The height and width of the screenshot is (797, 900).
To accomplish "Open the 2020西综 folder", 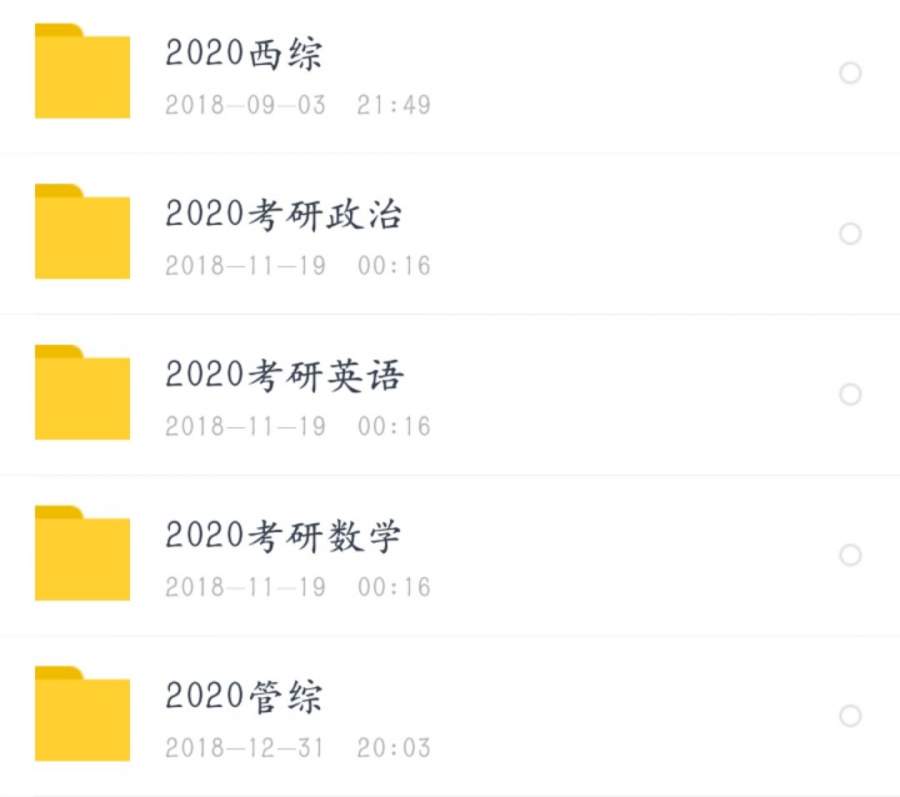I will tap(244, 55).
